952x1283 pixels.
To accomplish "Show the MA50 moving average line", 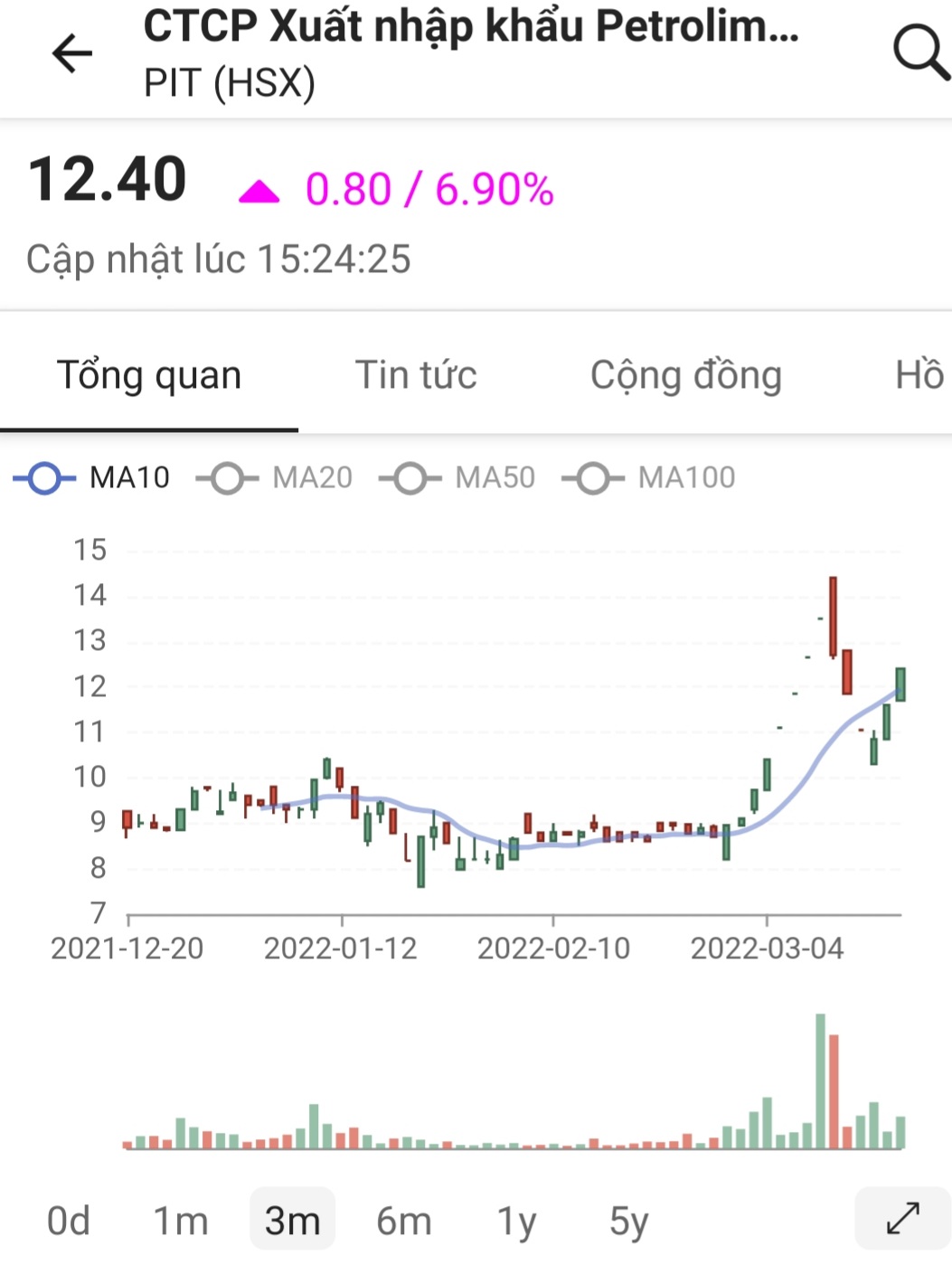I will tap(457, 477).
